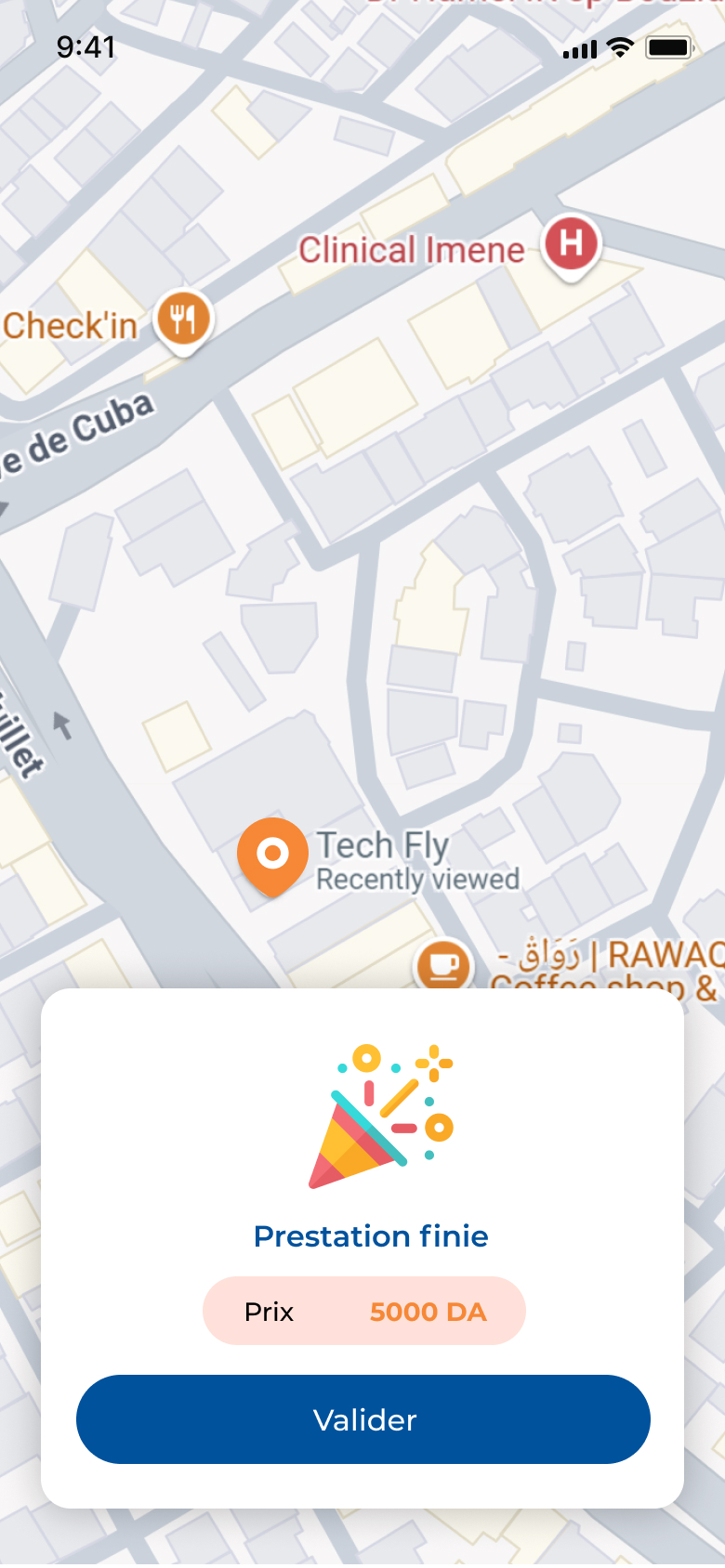Tap the Valider button
Viewport: 725px width, 1568px height.
click(x=362, y=1419)
